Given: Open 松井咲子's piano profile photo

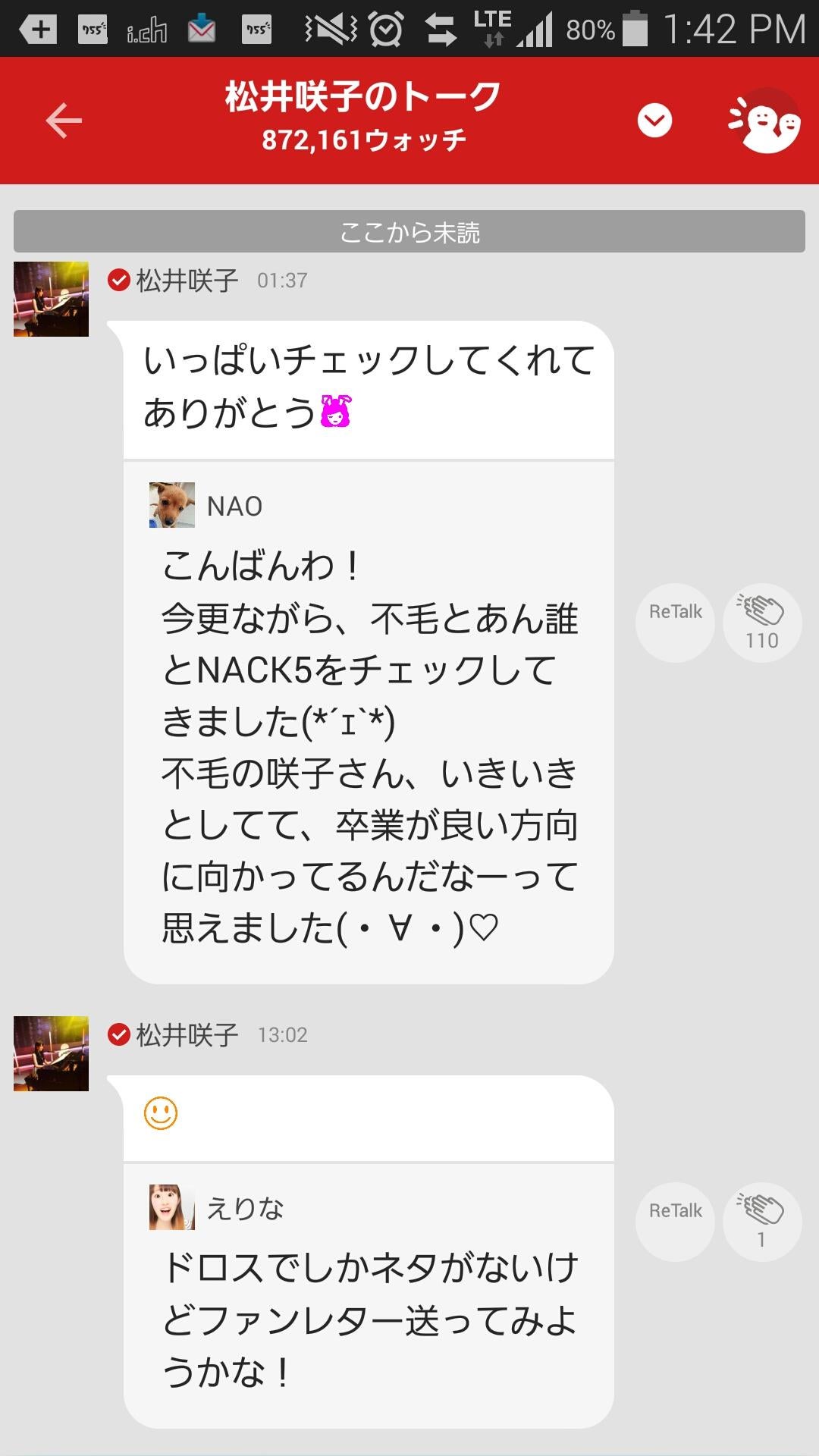Looking at the screenshot, I should coord(51,298).
